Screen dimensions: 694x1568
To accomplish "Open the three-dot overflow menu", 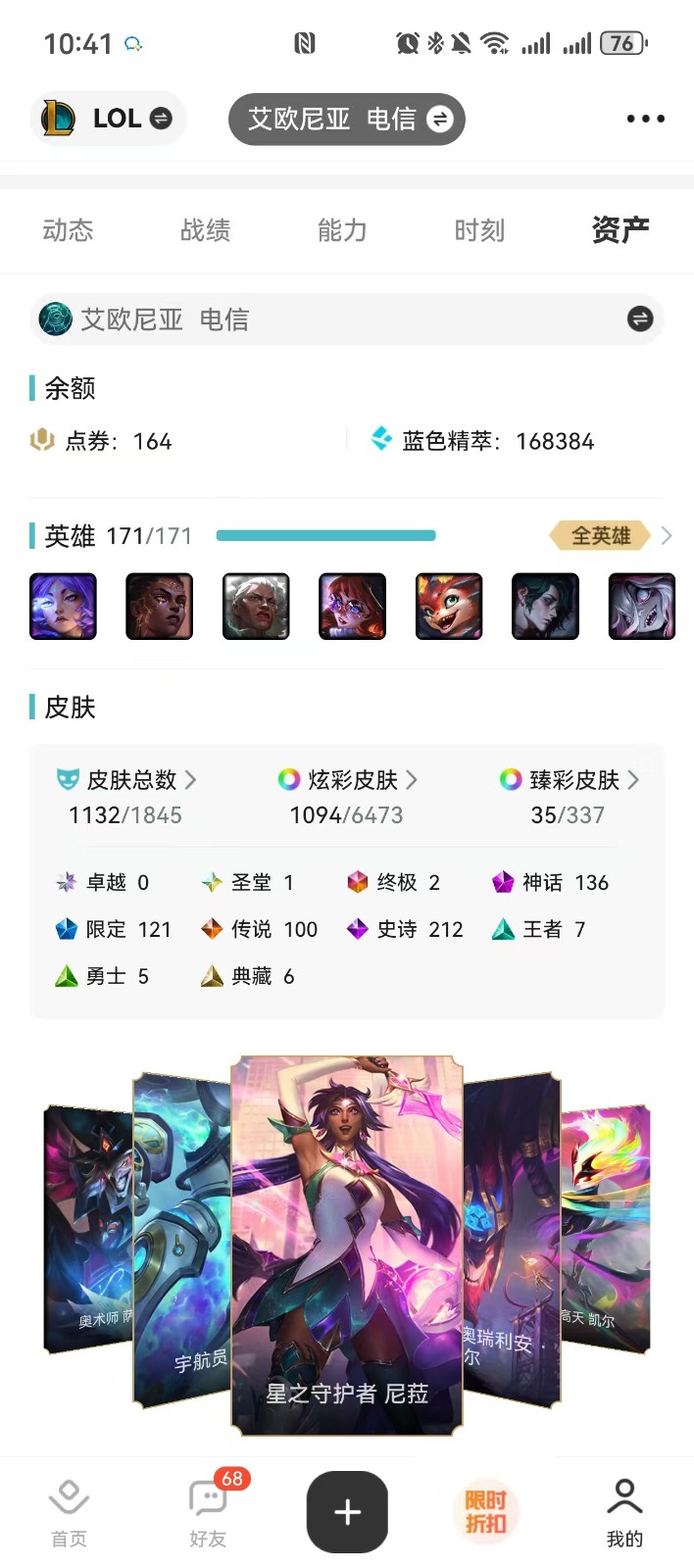I will (645, 119).
